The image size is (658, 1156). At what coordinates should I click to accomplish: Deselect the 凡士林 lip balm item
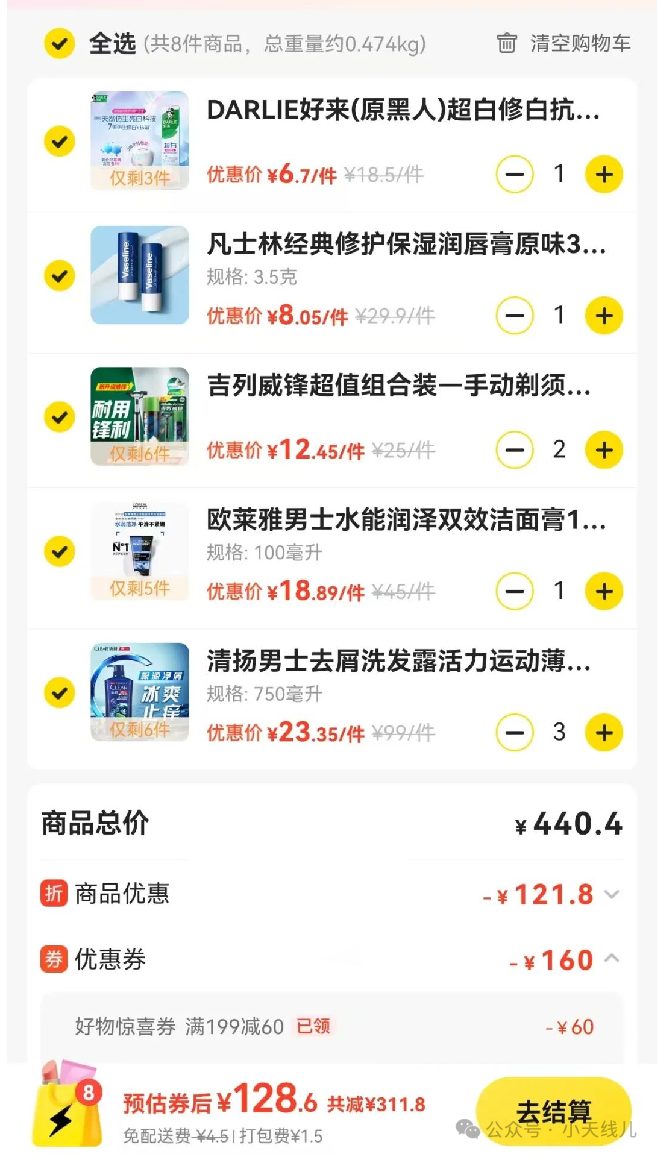pyautogui.click(x=60, y=276)
